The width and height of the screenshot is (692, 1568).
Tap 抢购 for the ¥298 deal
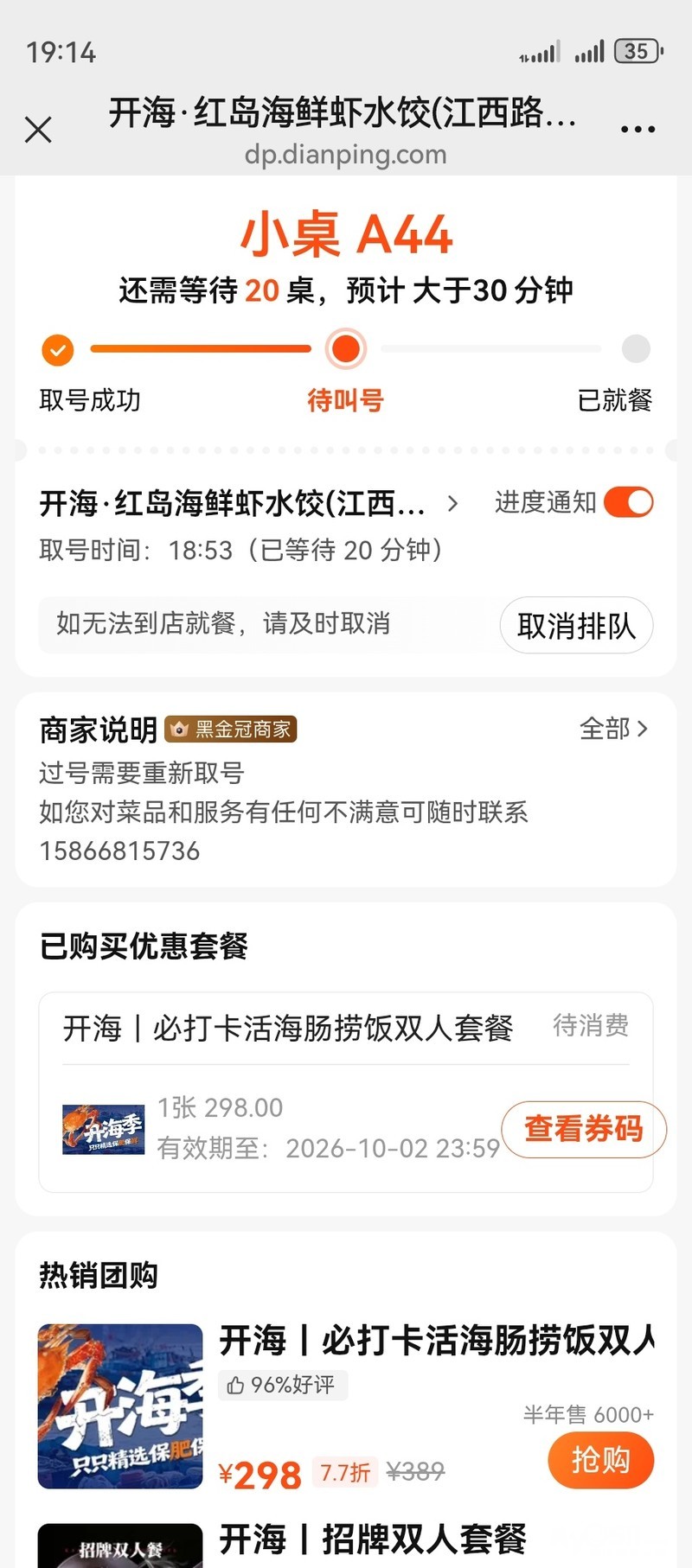click(600, 1460)
